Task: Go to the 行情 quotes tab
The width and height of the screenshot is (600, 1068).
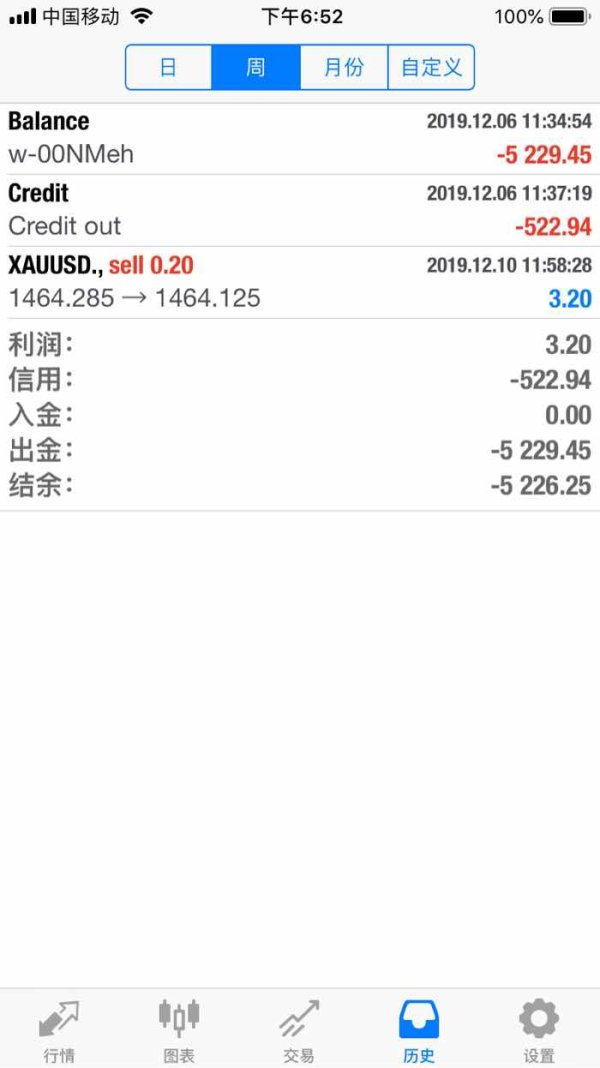Action: [59, 1030]
